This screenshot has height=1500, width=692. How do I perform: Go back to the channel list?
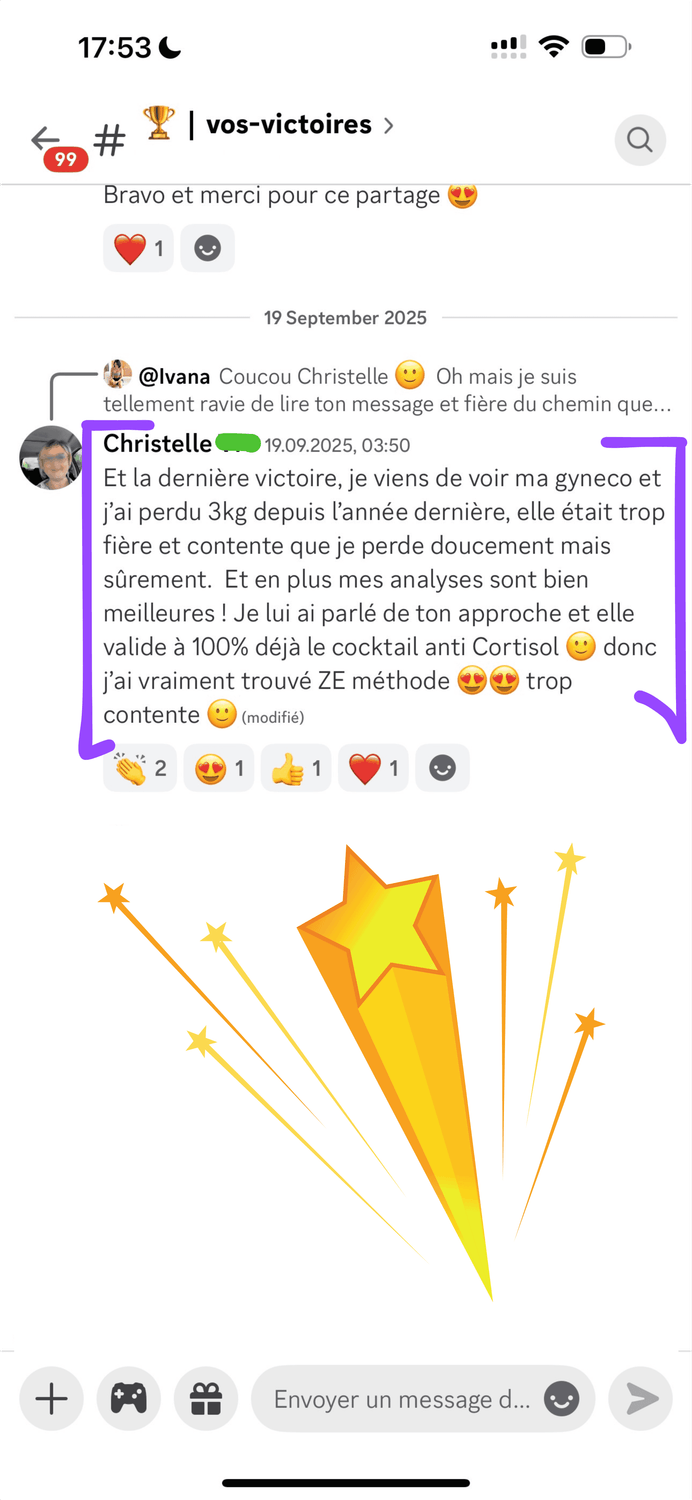[45, 139]
